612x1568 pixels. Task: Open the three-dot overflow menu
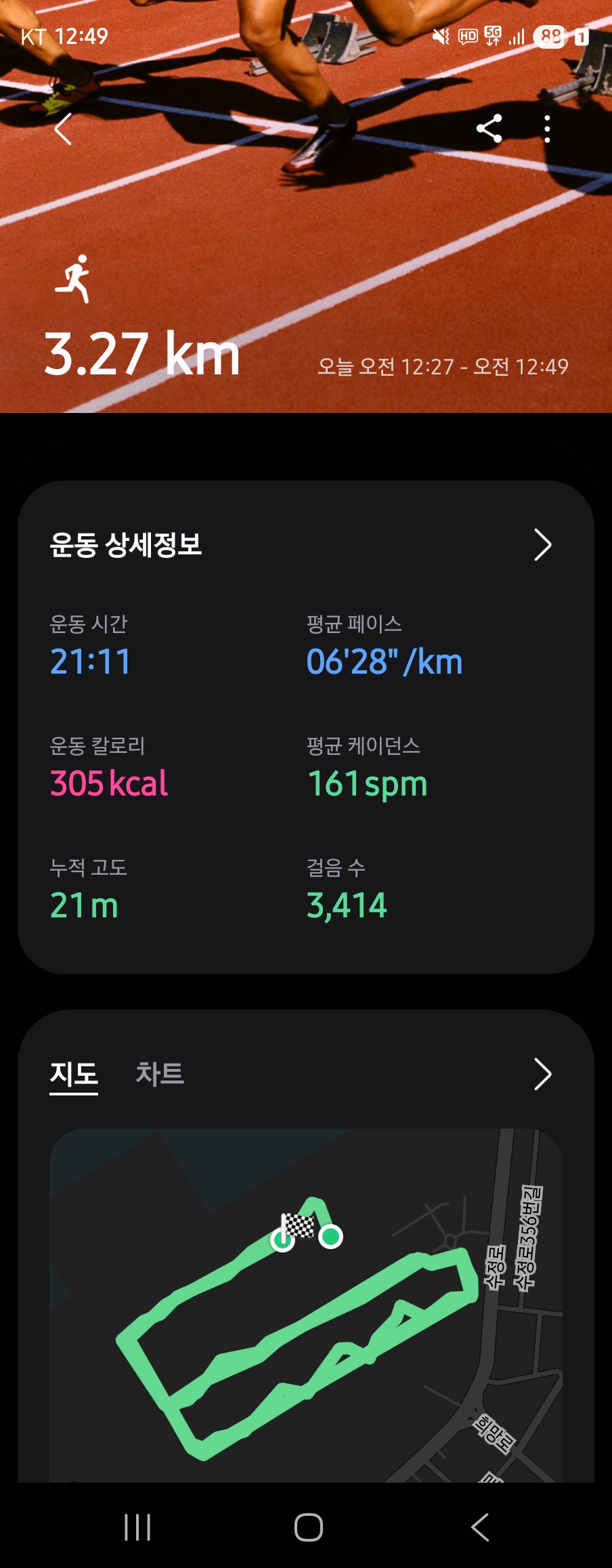(x=547, y=129)
